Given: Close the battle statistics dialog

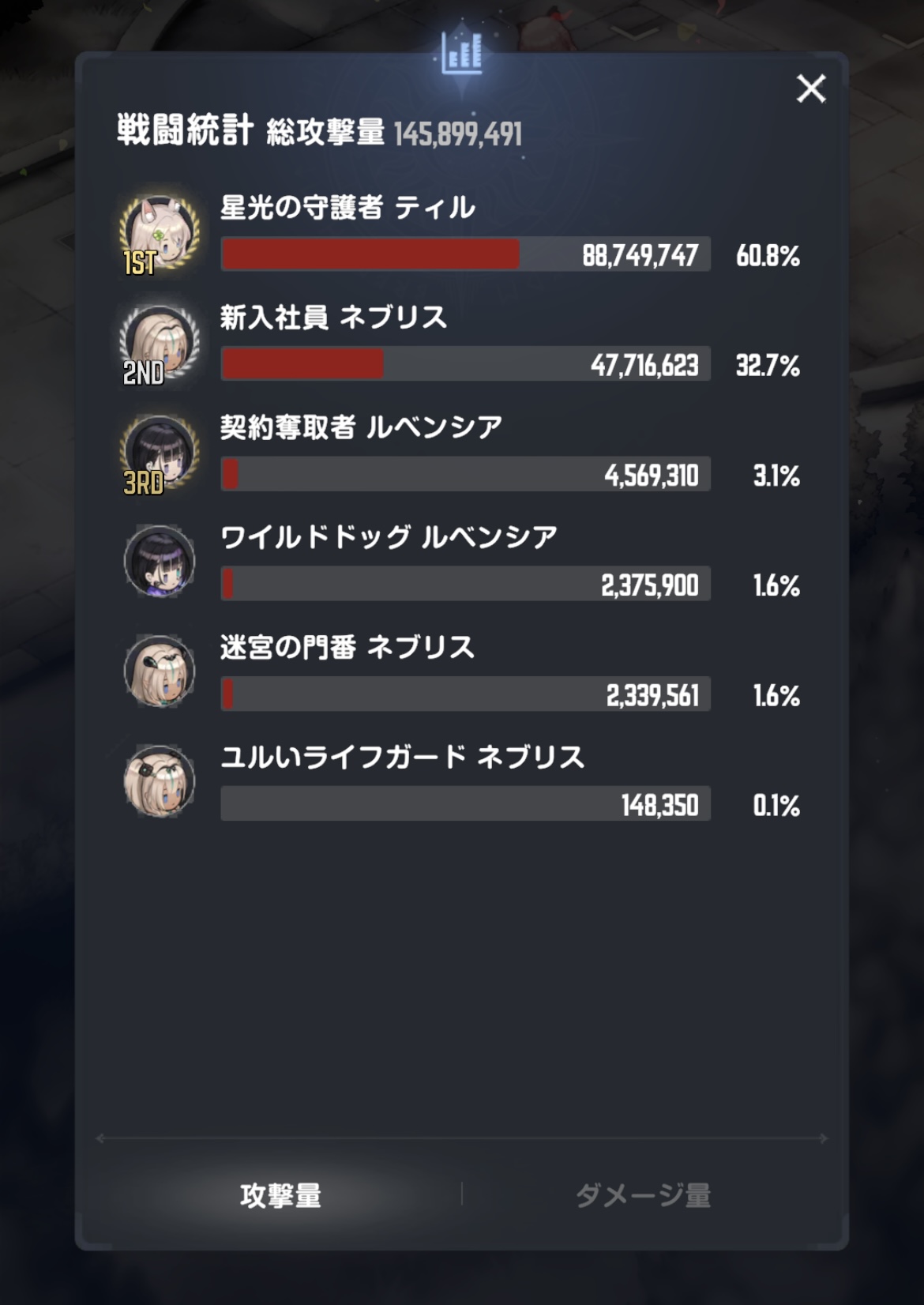Looking at the screenshot, I should [811, 88].
